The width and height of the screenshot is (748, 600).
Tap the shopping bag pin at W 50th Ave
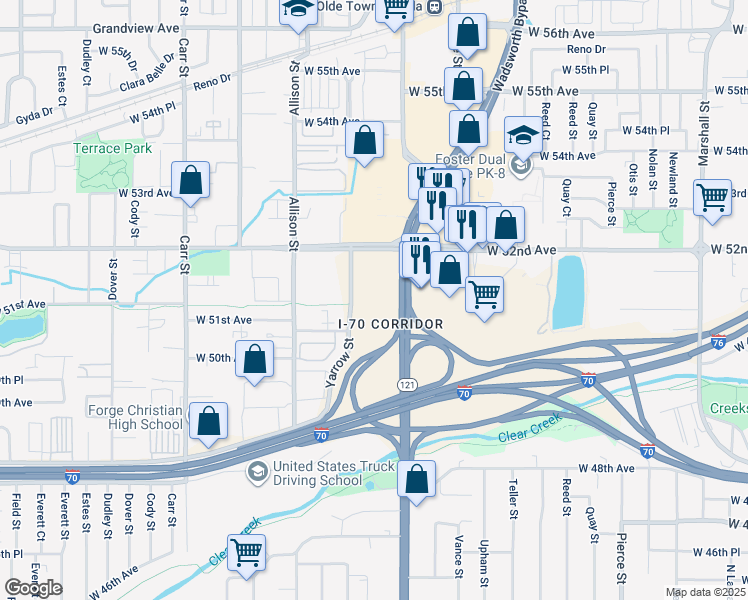(255, 360)
